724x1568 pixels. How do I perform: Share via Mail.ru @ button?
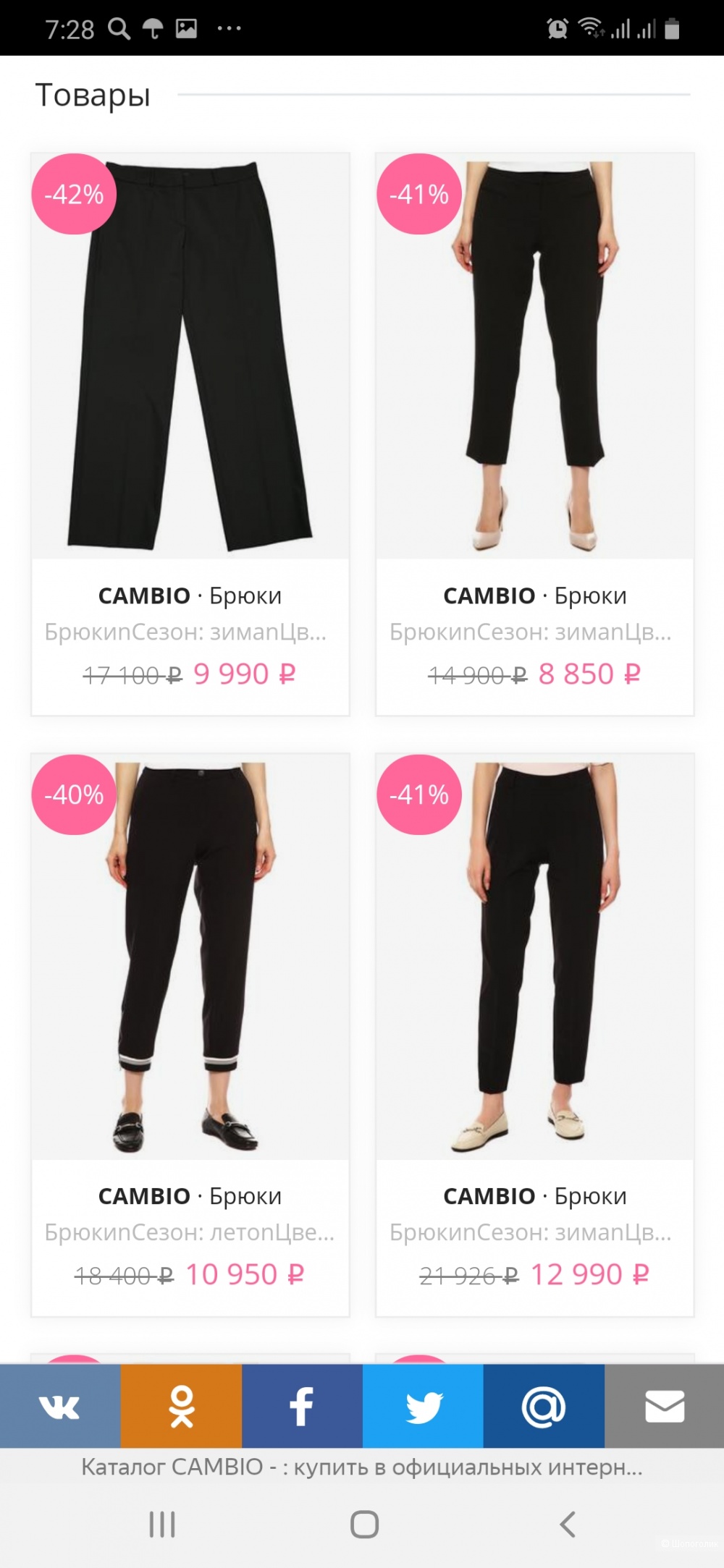tap(544, 1407)
